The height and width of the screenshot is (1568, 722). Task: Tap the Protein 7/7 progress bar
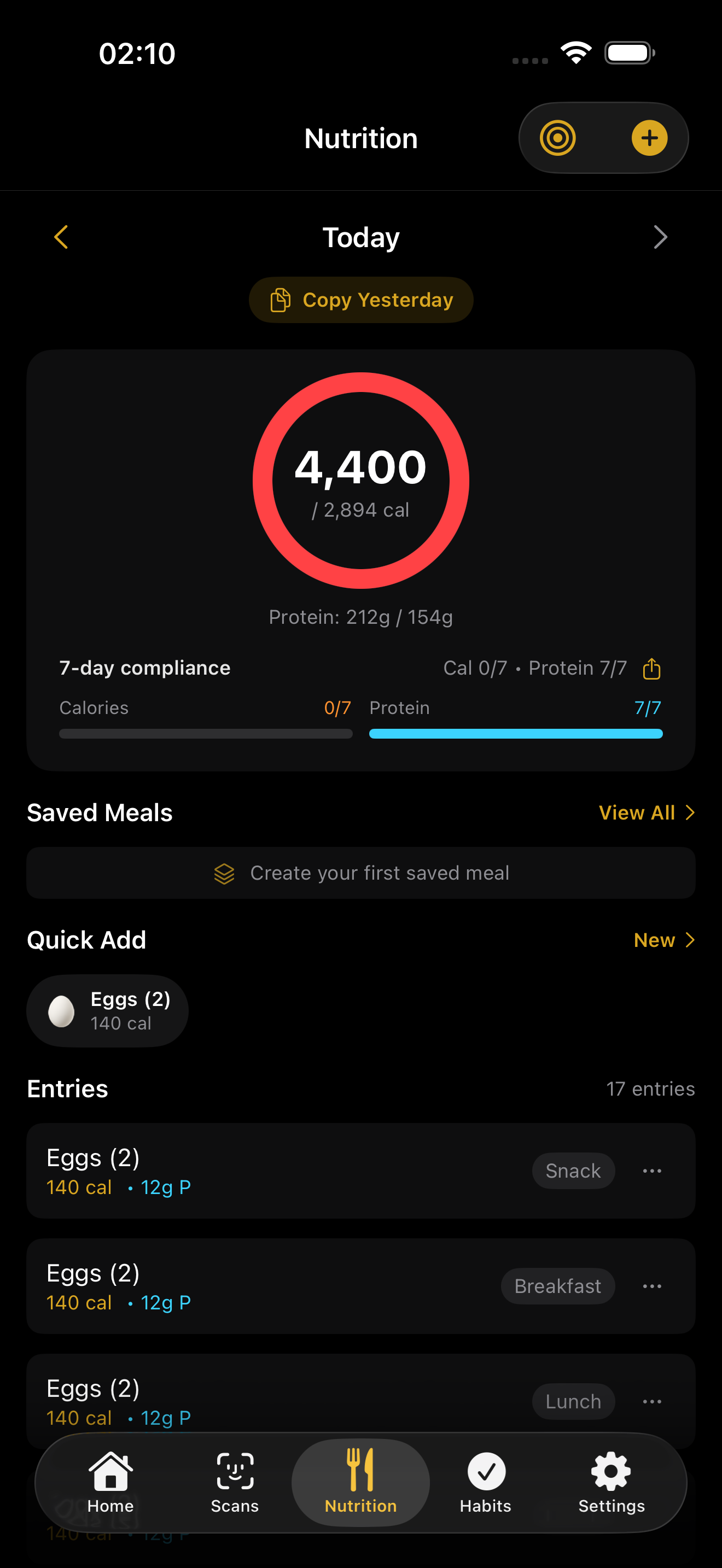(516, 734)
